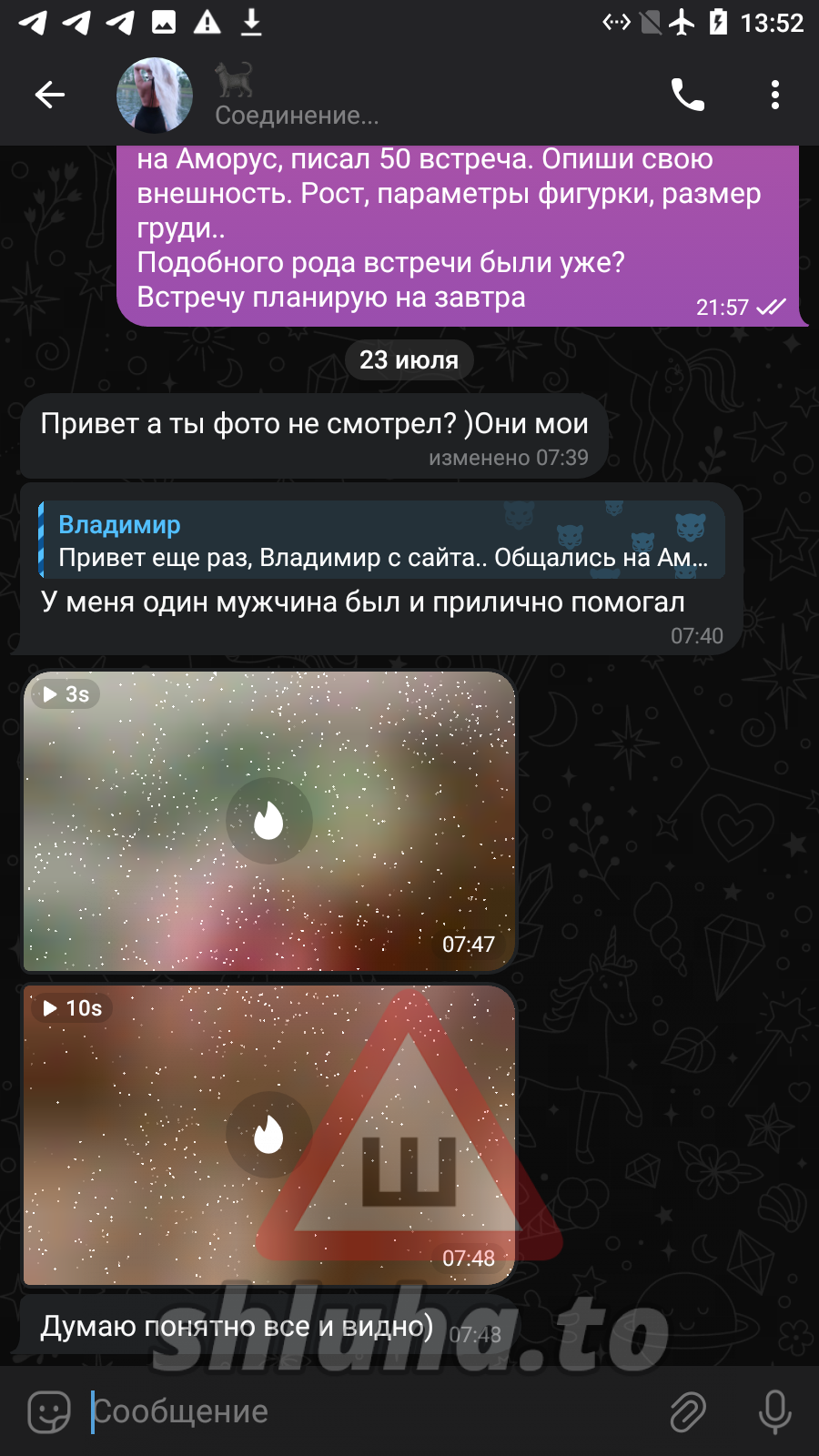Record a voice message with the microphone

point(774,1411)
